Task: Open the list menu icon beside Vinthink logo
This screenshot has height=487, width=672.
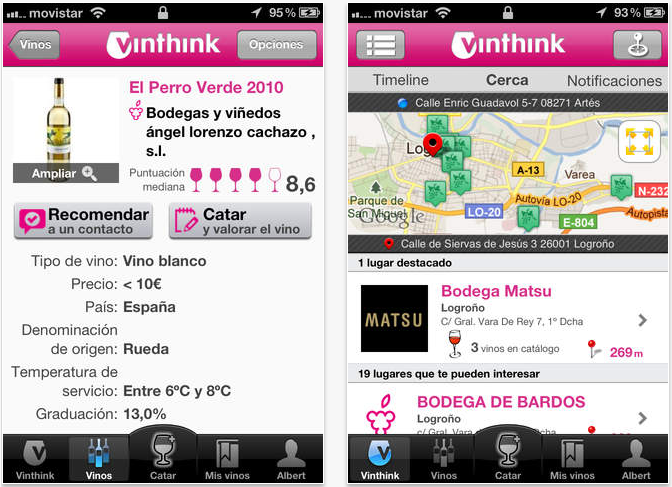Action: coord(380,45)
